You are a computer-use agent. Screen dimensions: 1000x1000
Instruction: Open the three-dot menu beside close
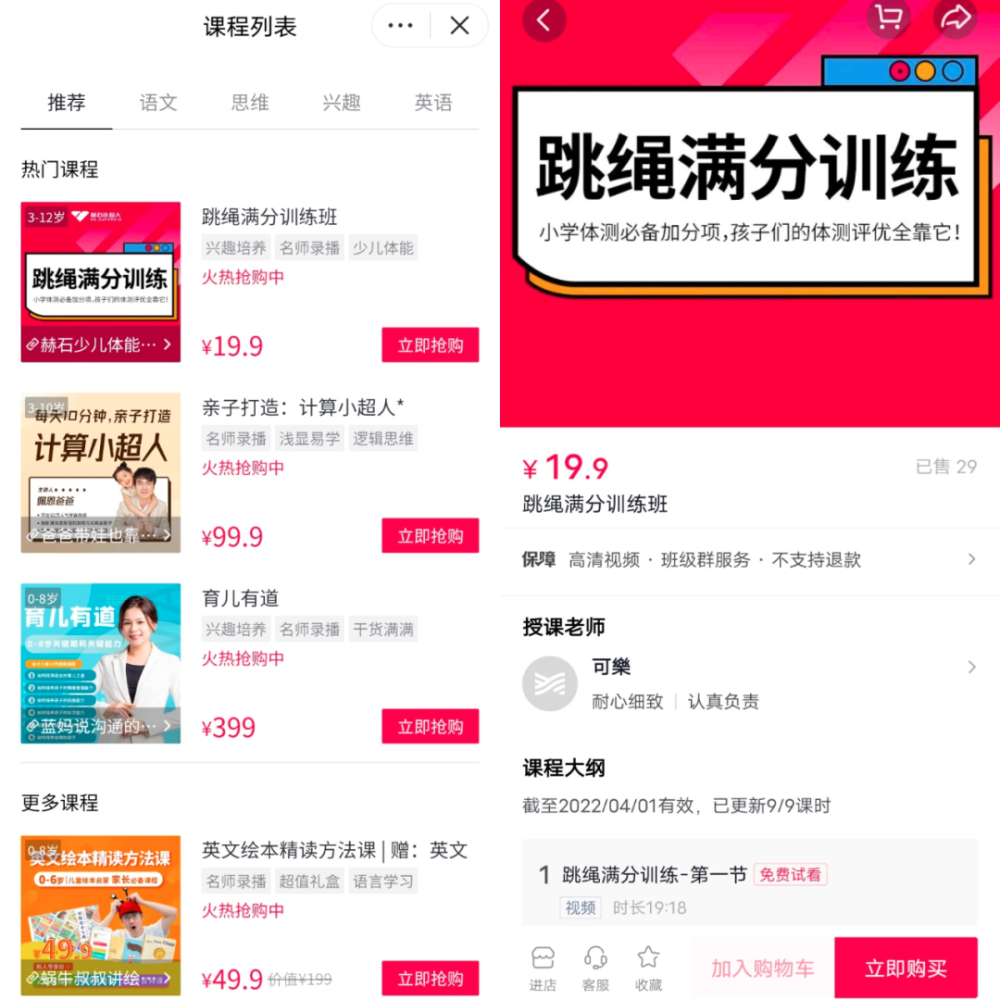[400, 26]
